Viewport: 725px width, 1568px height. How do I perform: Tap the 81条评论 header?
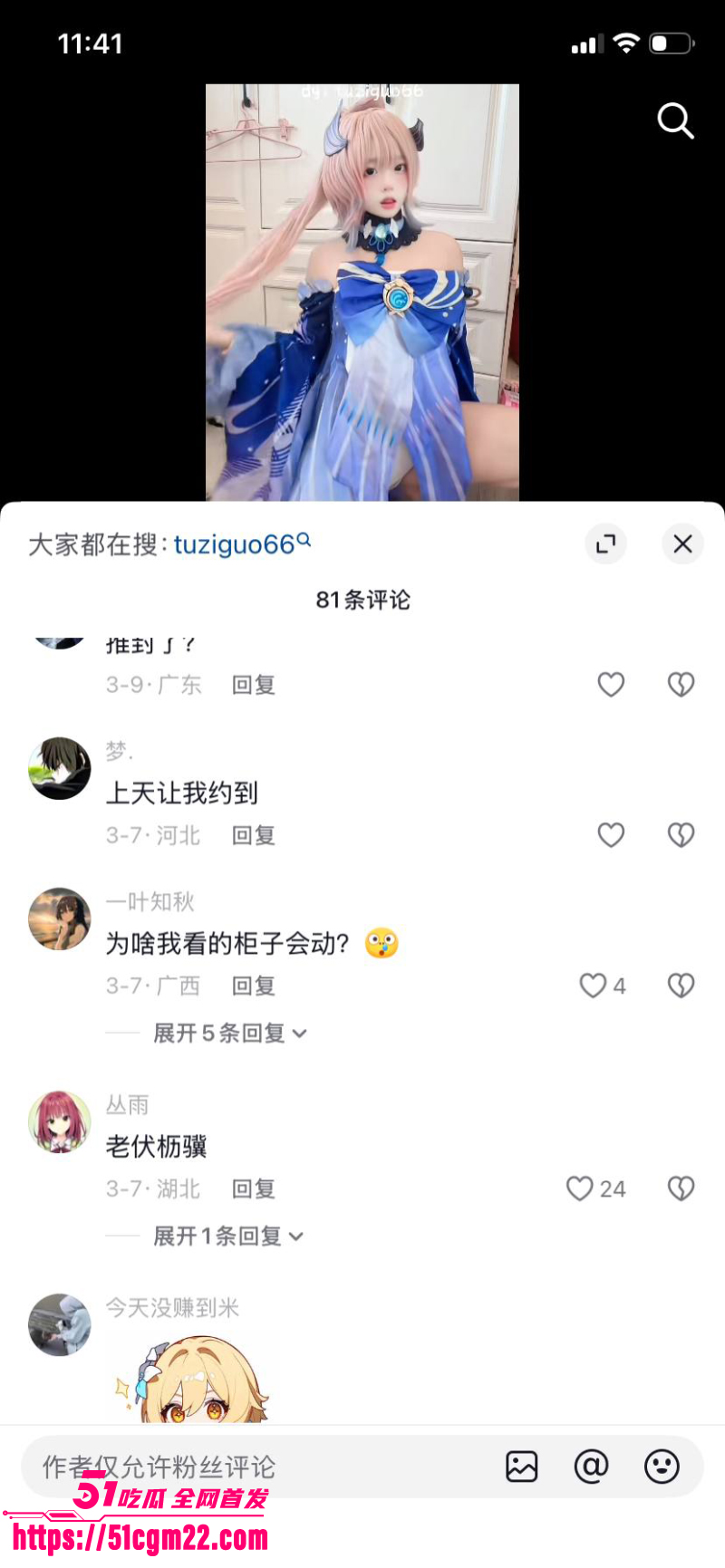(x=362, y=600)
